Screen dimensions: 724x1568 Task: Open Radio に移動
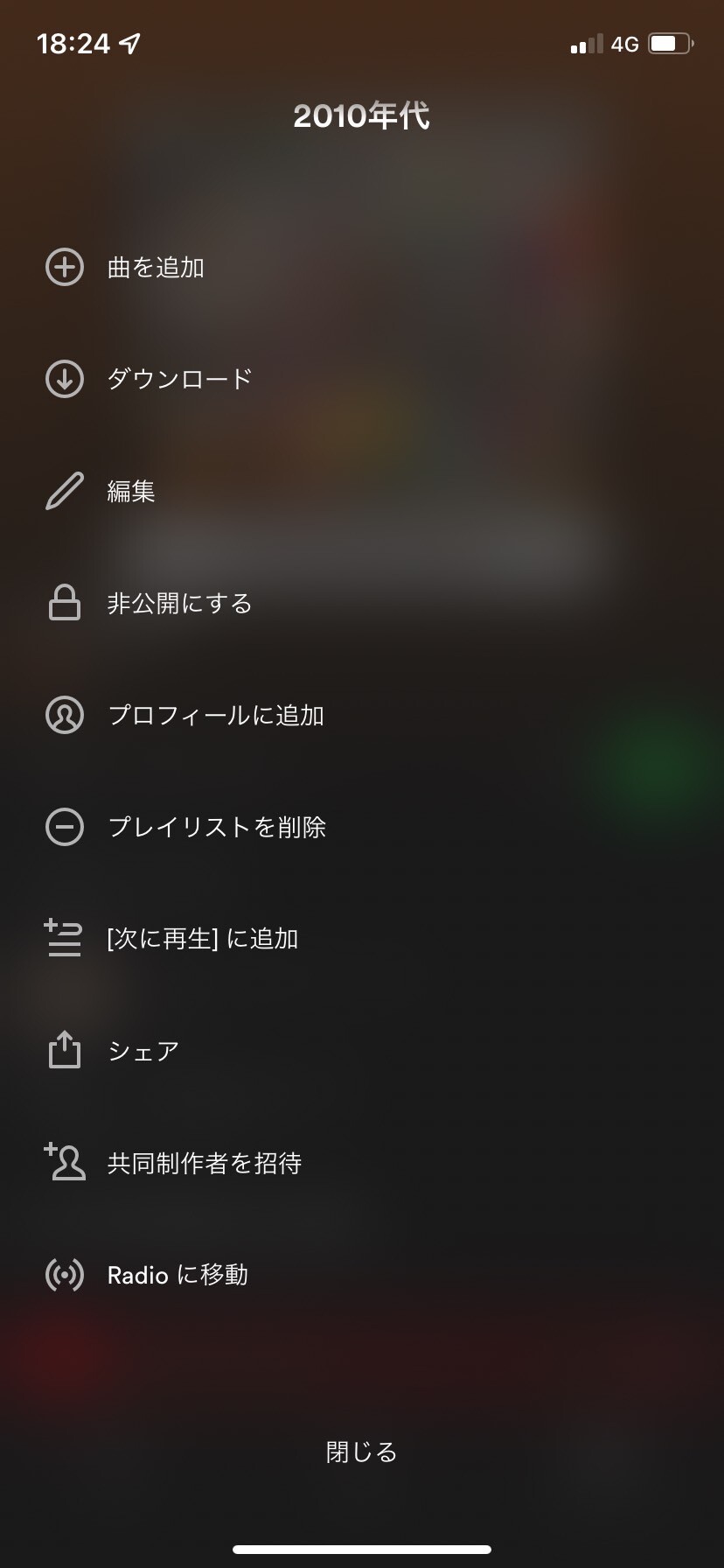178,1274
